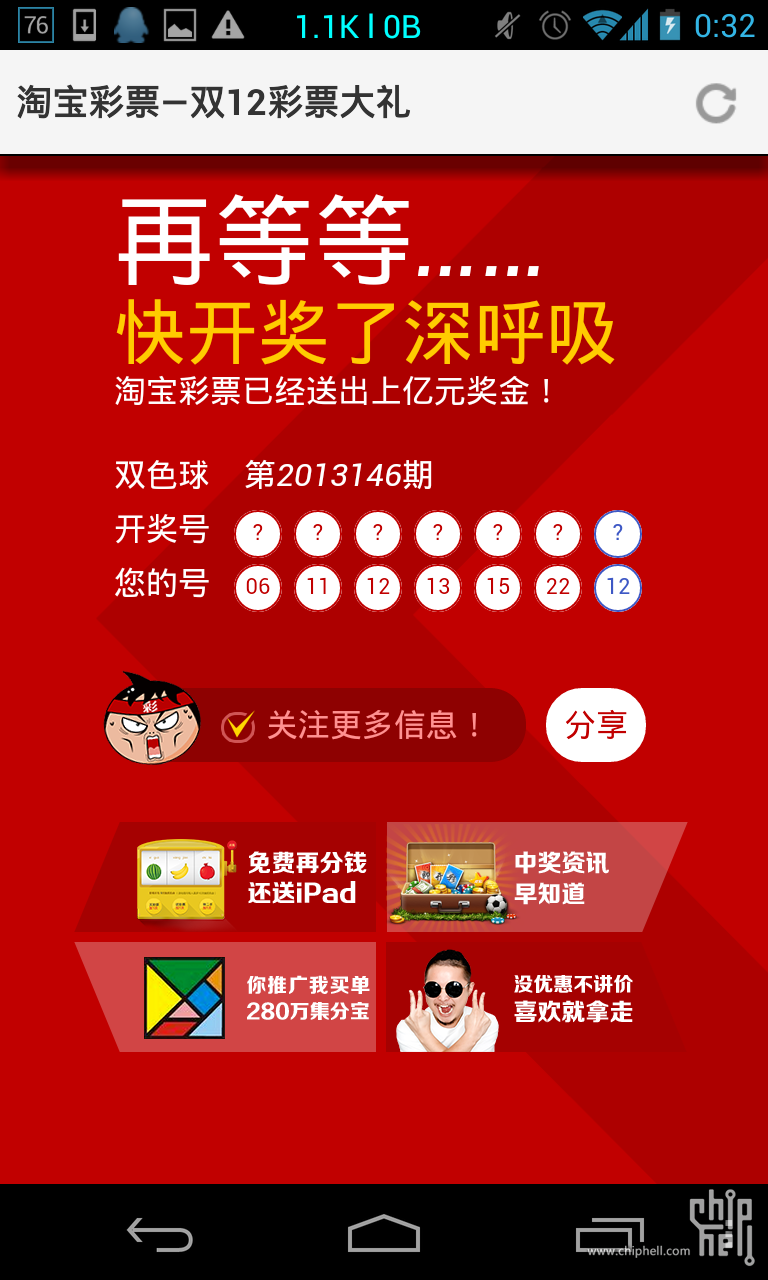
Task: Open the 免费再分钱 还送iPad banner
Action: [x=245, y=878]
